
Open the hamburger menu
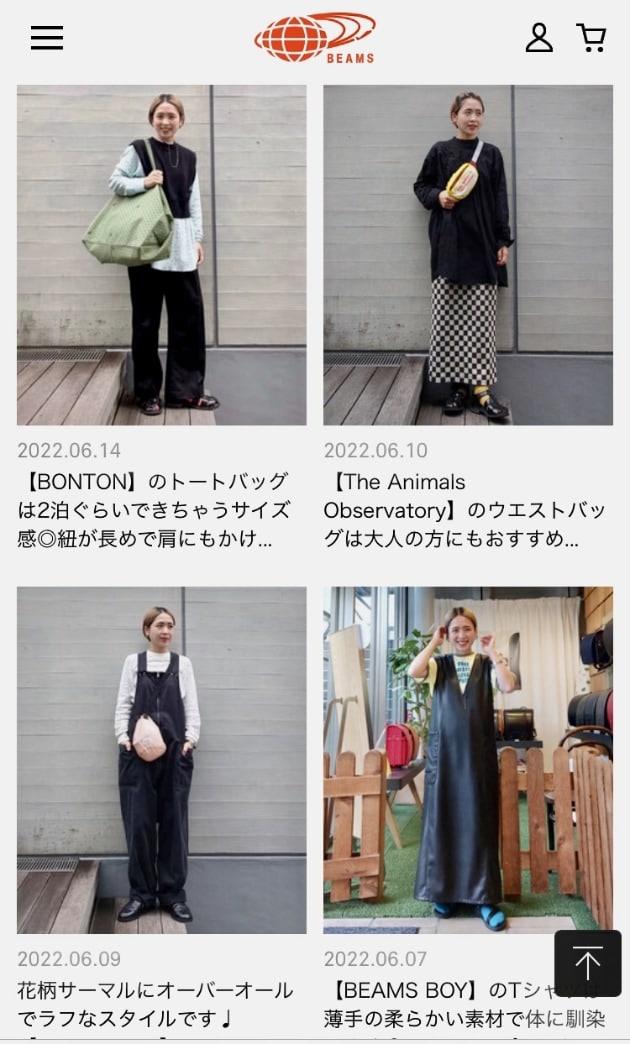46,38
